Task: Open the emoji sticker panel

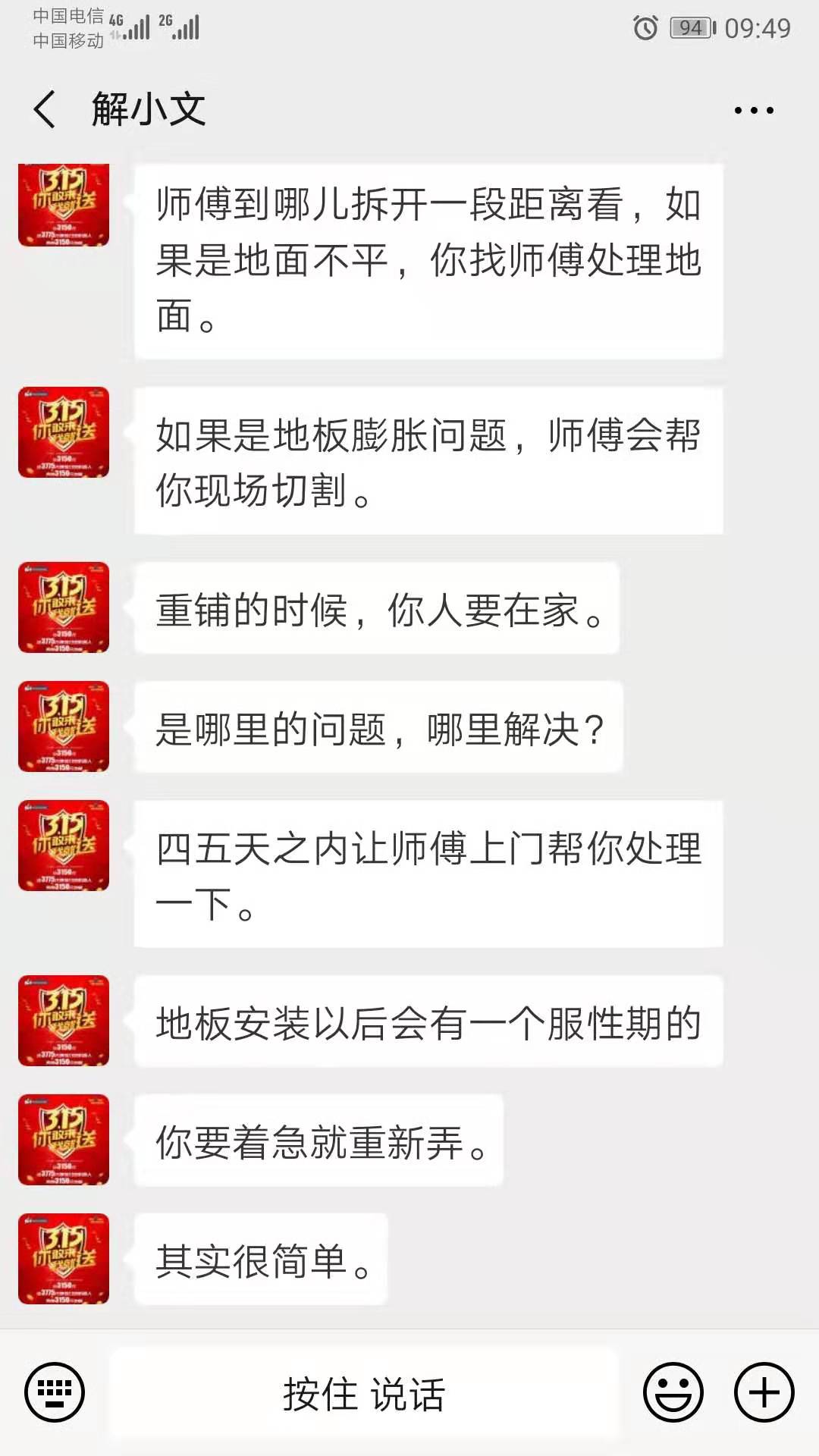Action: 673,1392
